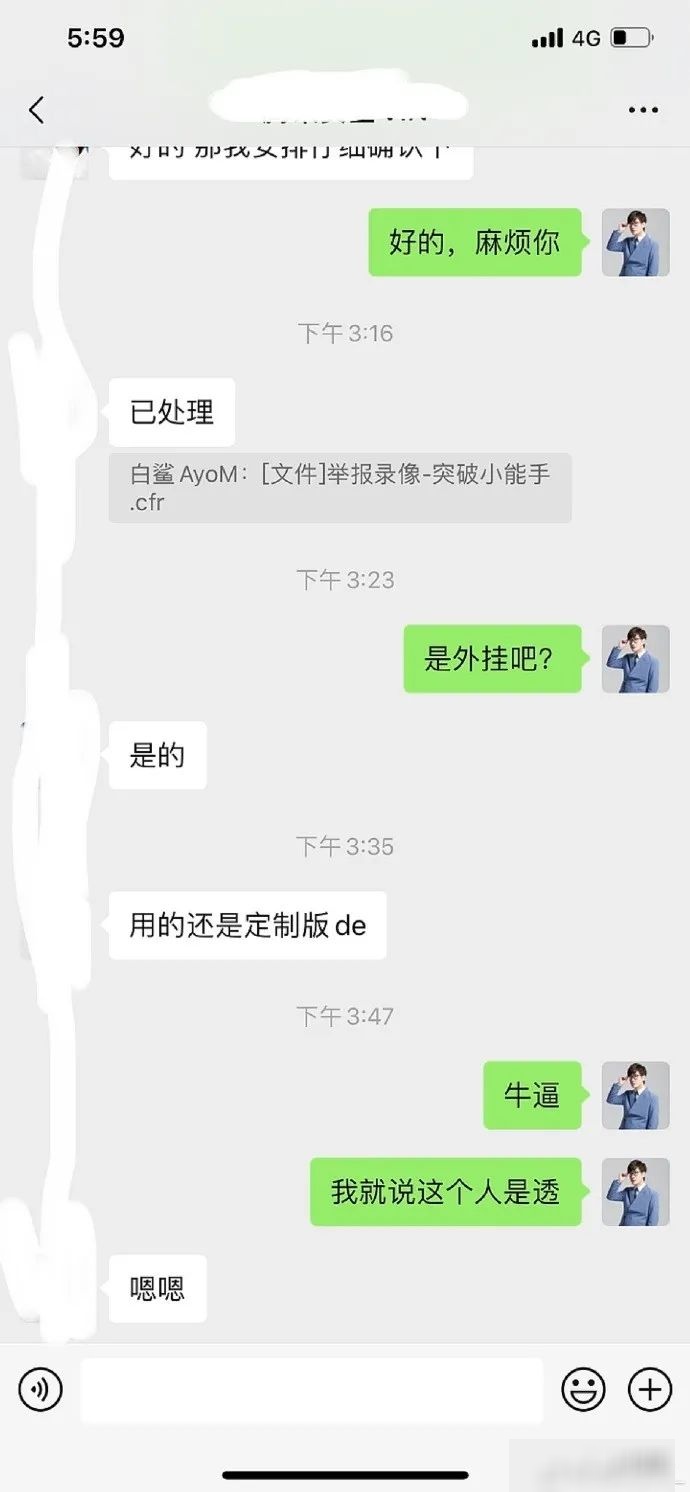This screenshot has width=690, height=1492.
Task: Open the quoted file 举报录像-突破小能手.cfr
Action: click(340, 488)
